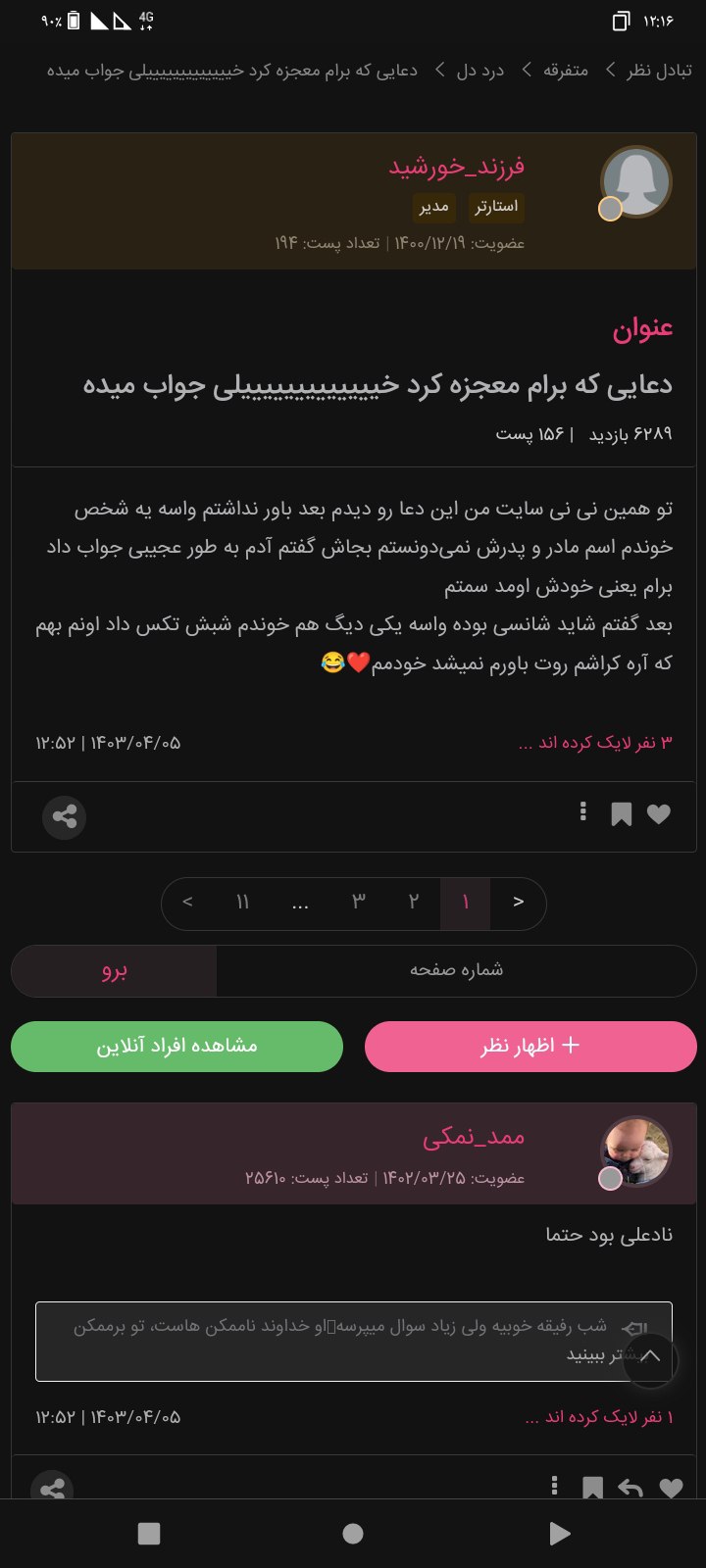
Task: View who liked فرزند_خورشید's post
Action: 595,743
